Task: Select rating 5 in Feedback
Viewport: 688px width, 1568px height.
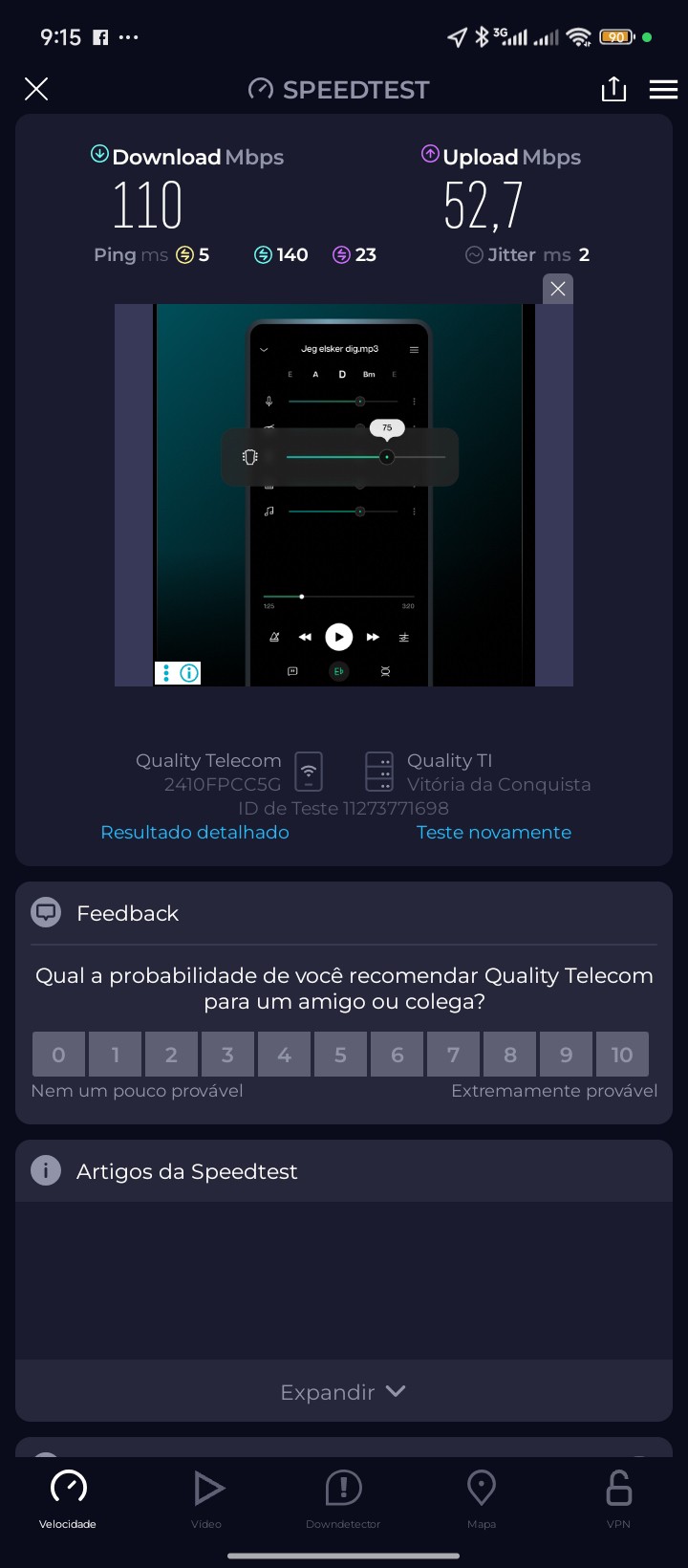Action: [x=340, y=1055]
